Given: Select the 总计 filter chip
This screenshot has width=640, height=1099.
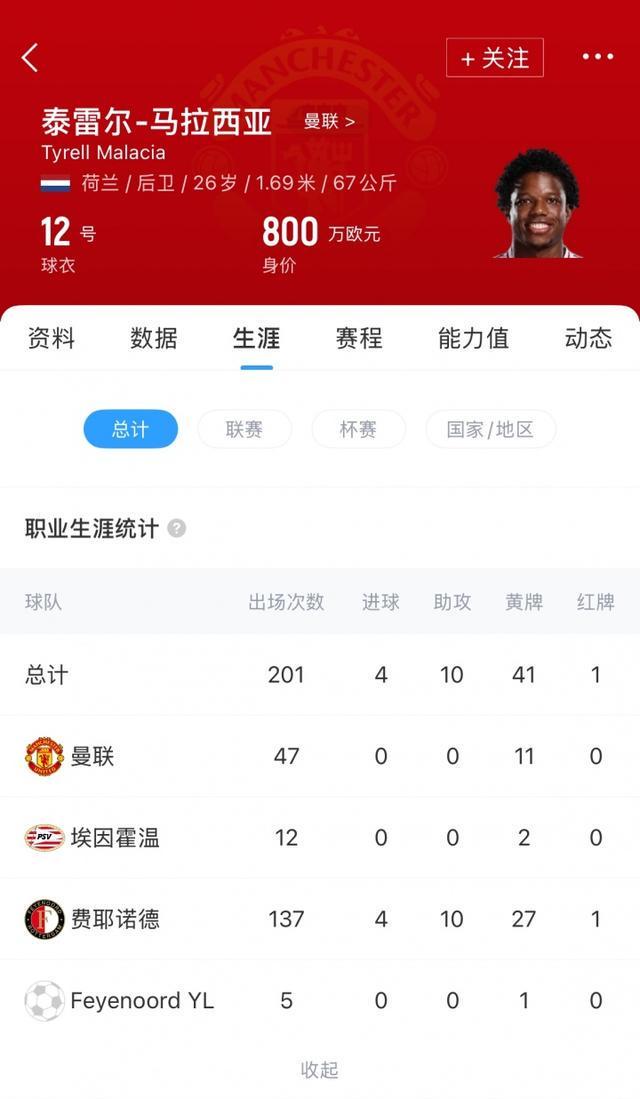Looking at the screenshot, I should pyautogui.click(x=130, y=429).
